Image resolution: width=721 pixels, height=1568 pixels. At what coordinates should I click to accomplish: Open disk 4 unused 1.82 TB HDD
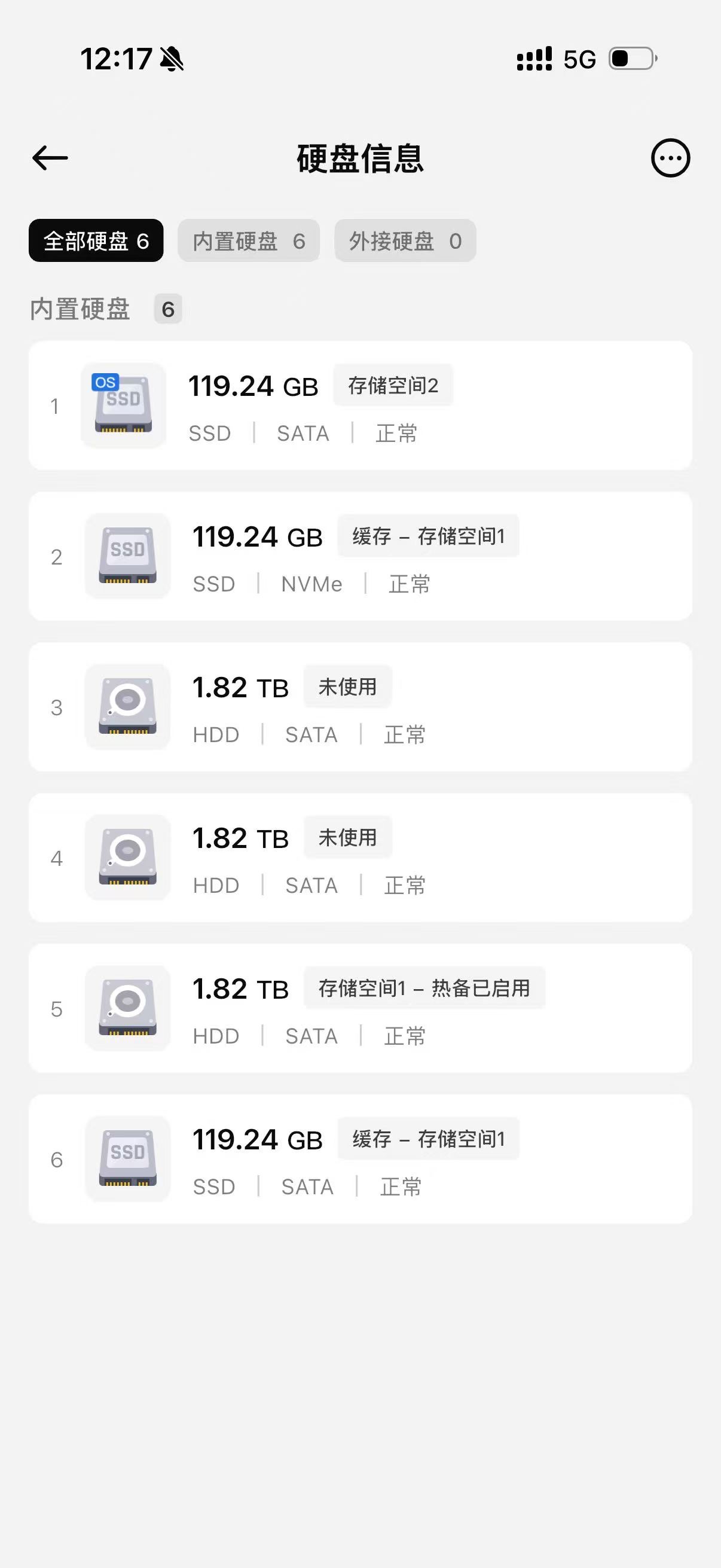click(360, 858)
